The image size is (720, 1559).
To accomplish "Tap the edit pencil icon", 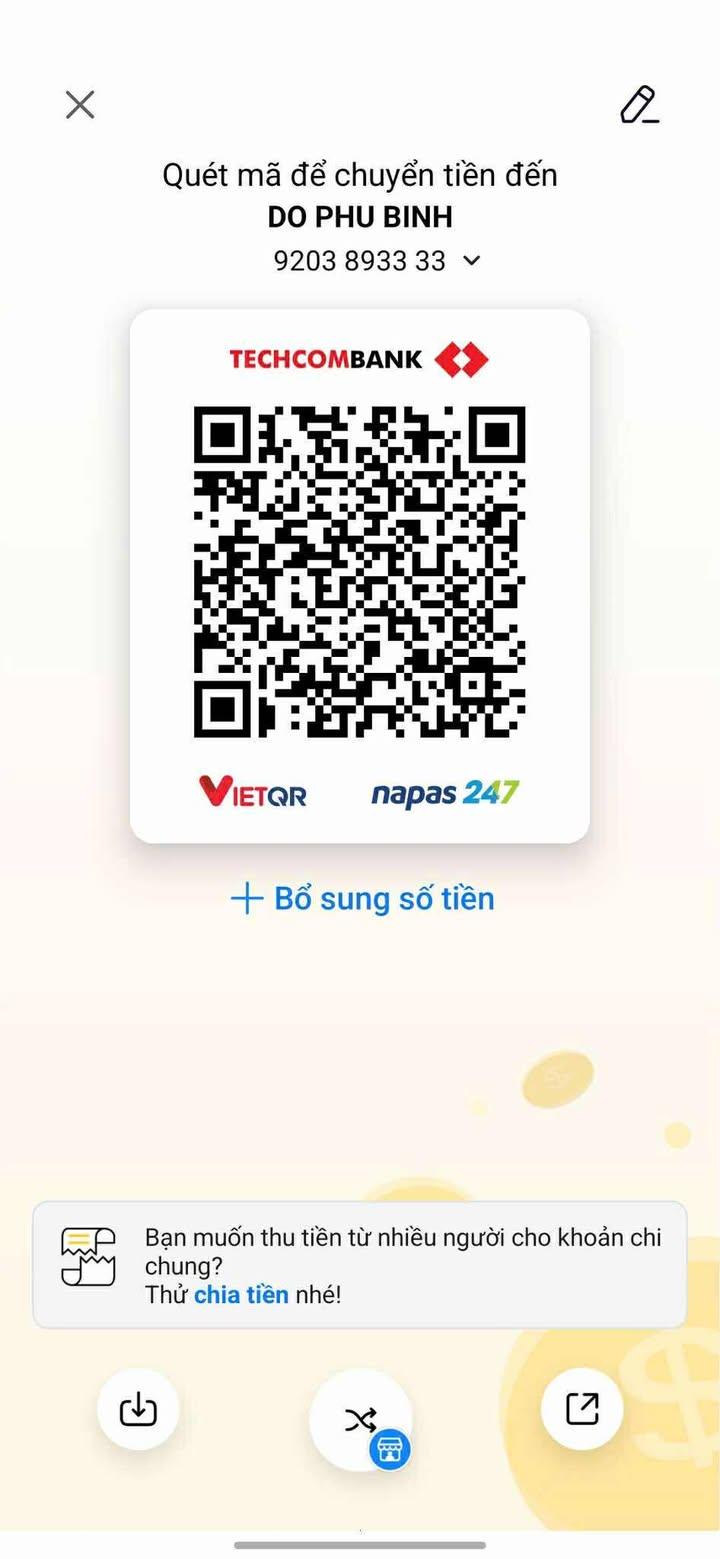I will (639, 105).
